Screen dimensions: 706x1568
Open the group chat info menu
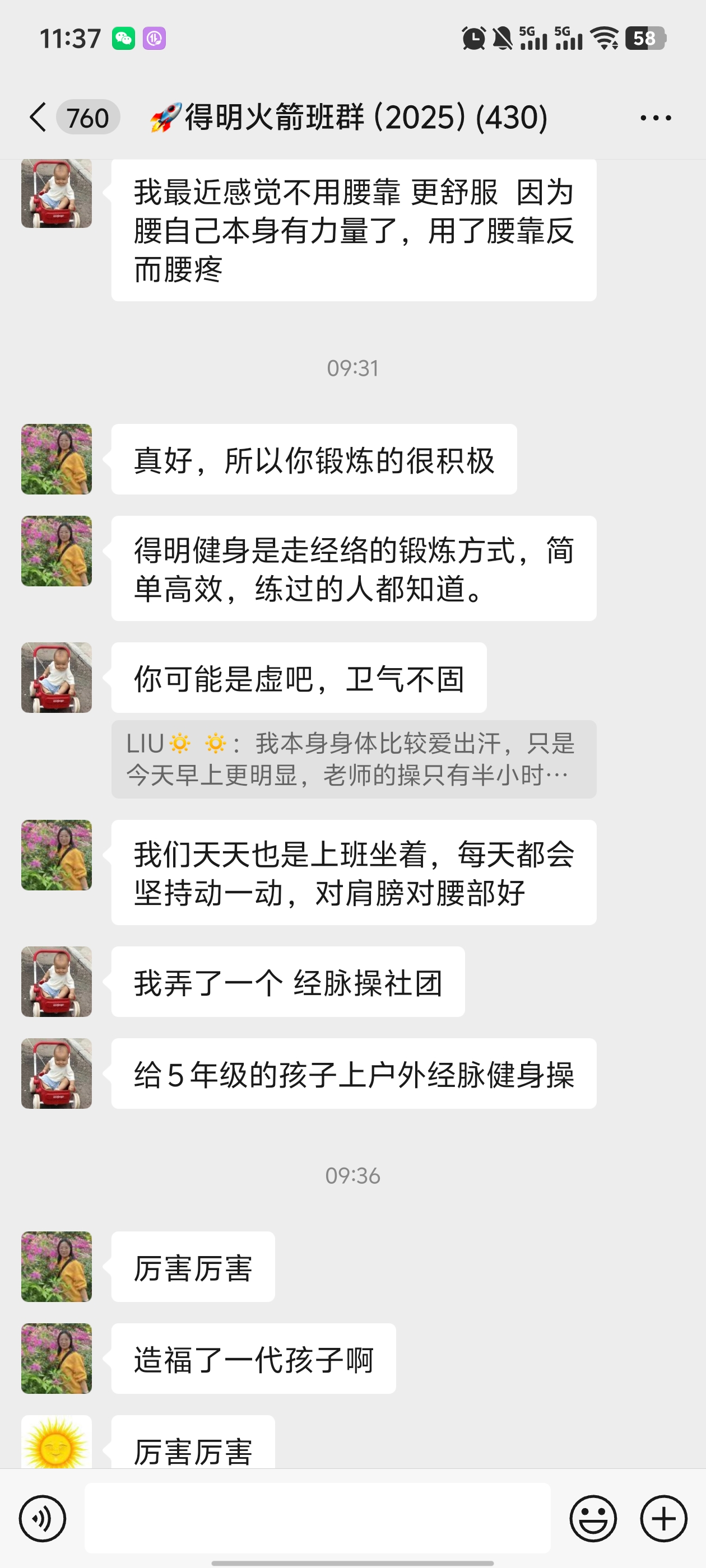(x=656, y=118)
